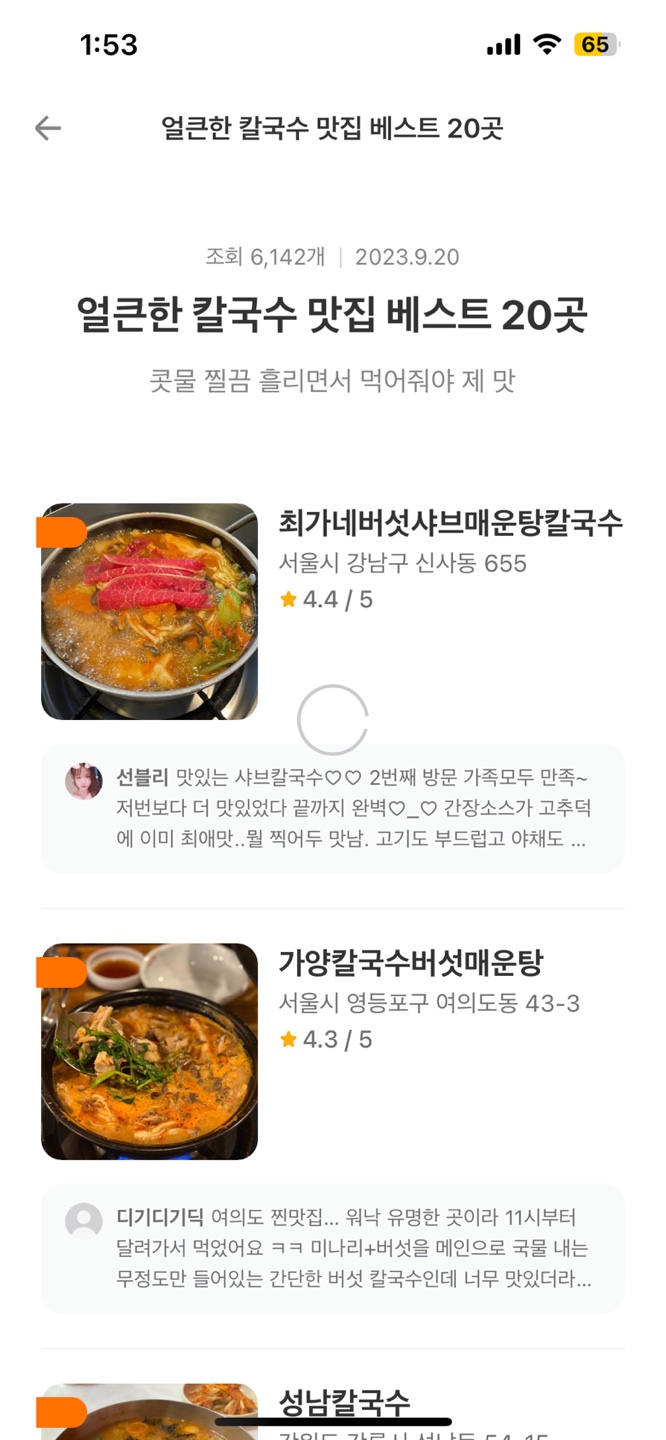Image resolution: width=666 pixels, height=1440 pixels.
Task: View 가양칼국수버섯매운탕 restaurant page
Action: tap(410, 963)
